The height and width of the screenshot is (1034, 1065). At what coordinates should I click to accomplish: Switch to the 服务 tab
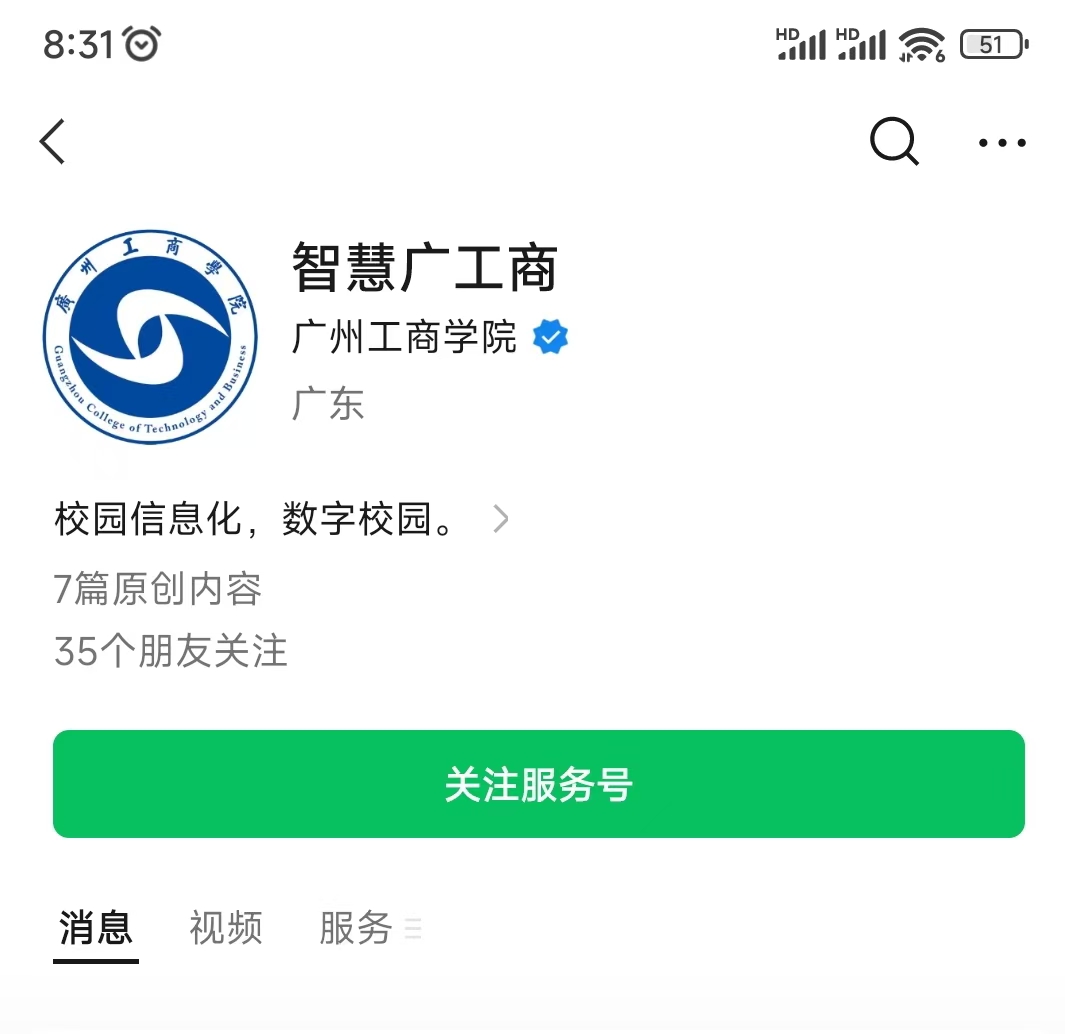356,928
